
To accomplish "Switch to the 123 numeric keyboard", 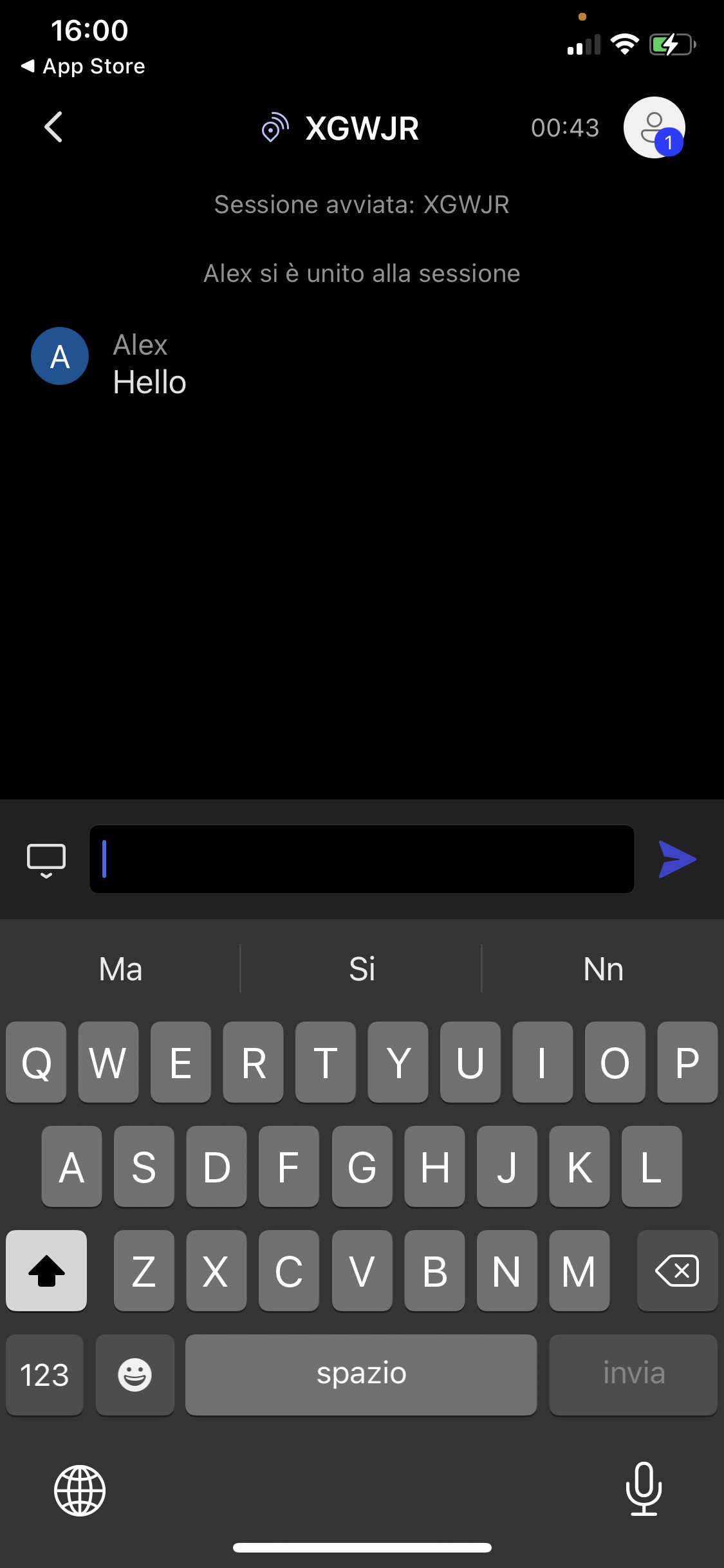I will 44,1375.
